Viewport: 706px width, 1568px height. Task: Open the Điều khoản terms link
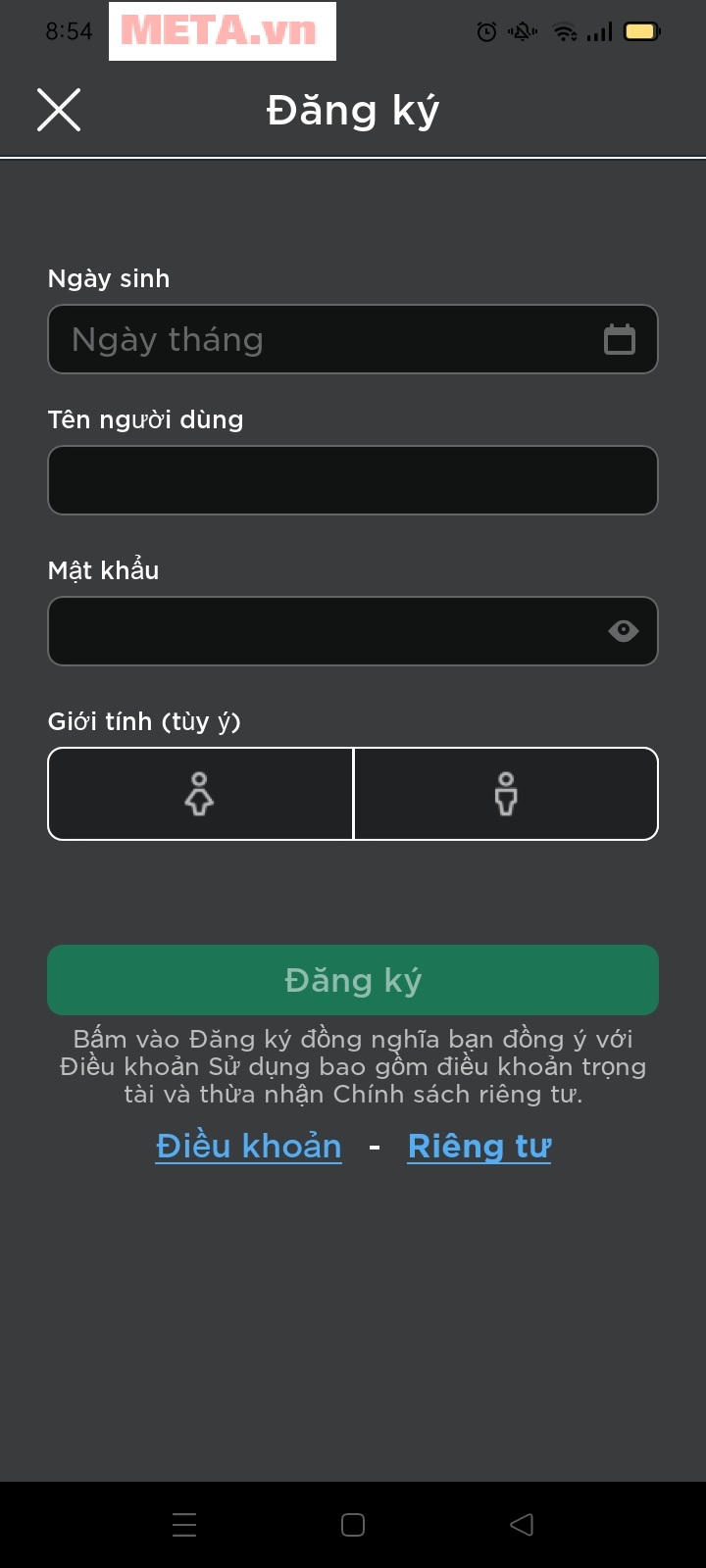tap(249, 1146)
